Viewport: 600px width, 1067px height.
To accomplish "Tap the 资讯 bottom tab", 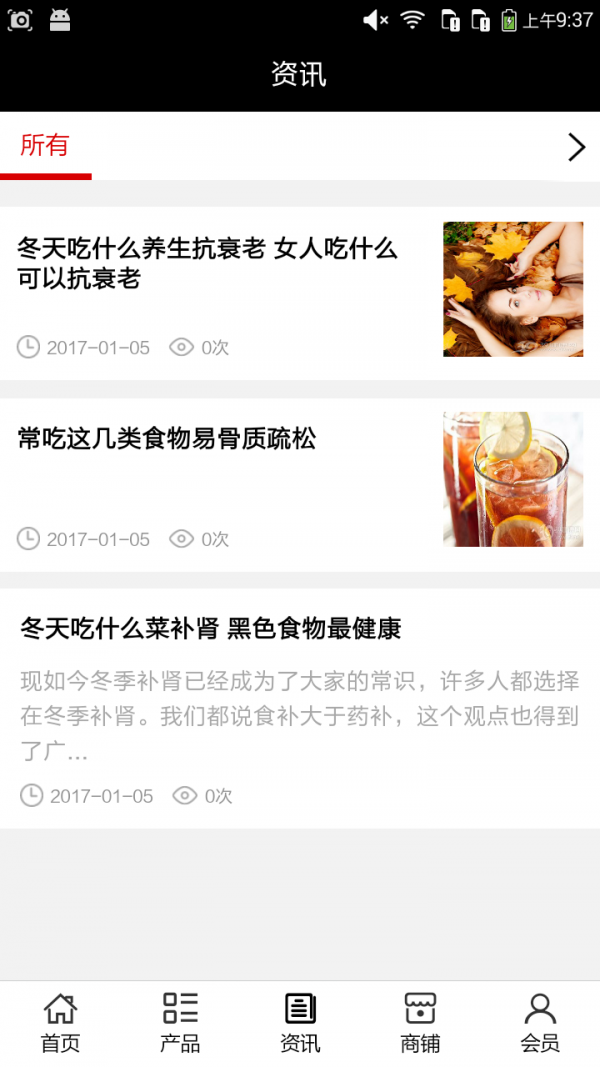I will click(x=300, y=1023).
